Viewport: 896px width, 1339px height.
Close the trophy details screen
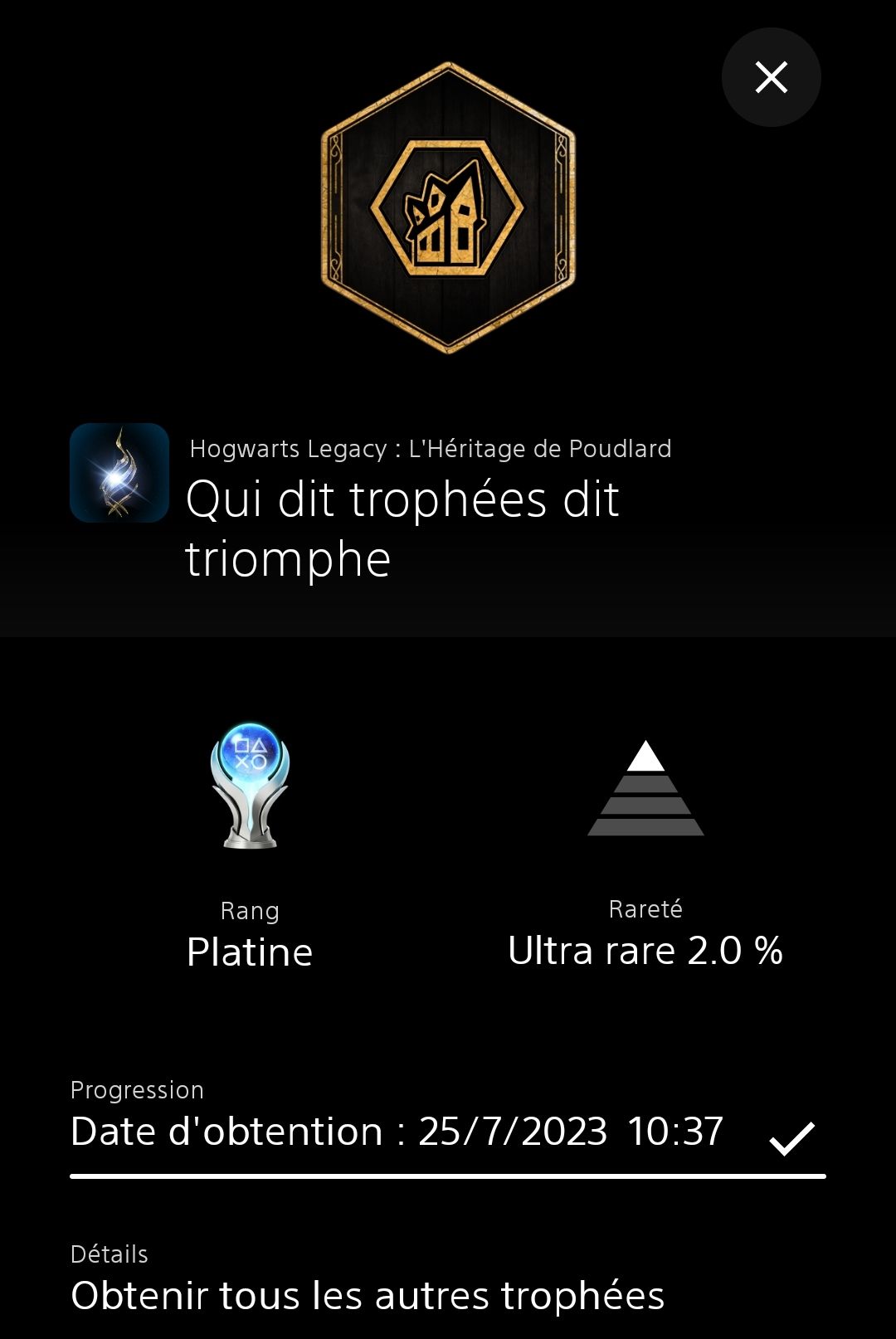[771, 77]
